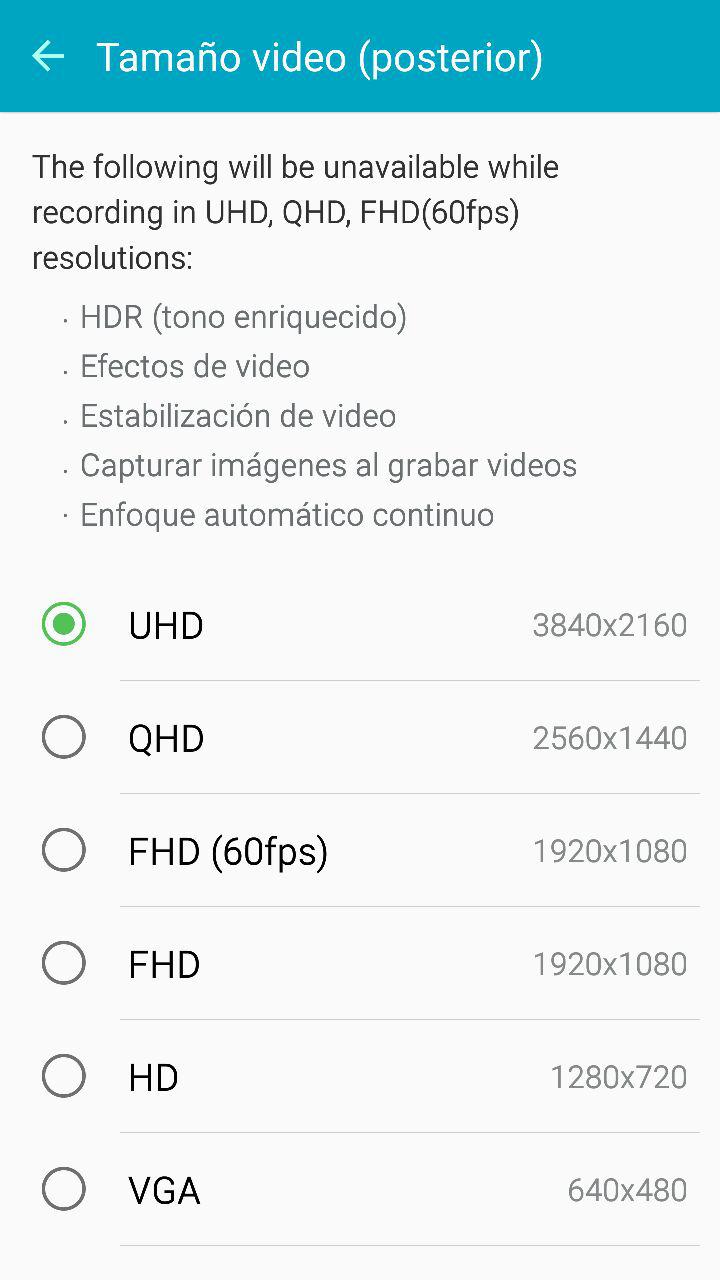Go back using the arrow icon
Screen dimensions: 720x1280
[x=48, y=56]
